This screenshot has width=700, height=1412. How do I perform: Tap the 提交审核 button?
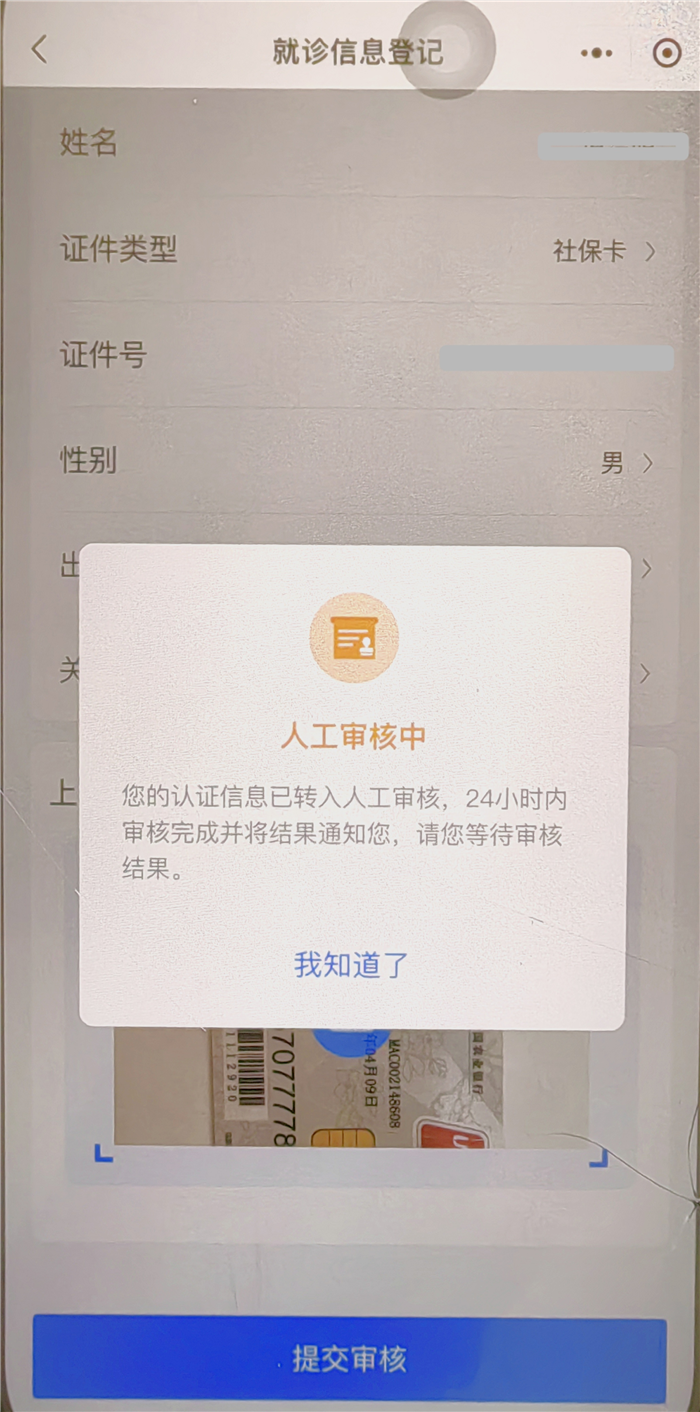[349, 1358]
